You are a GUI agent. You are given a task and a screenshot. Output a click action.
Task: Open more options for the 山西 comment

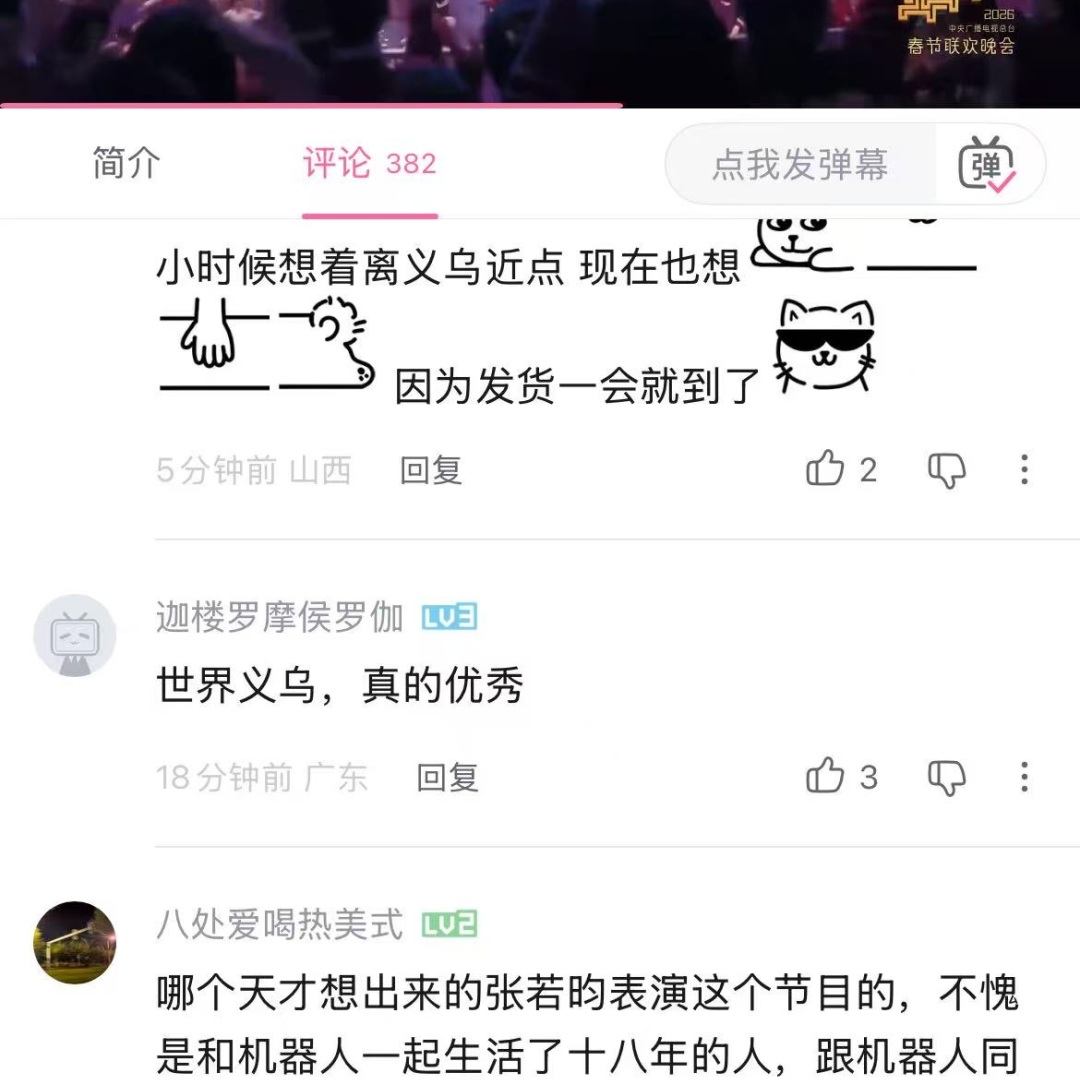1024,469
